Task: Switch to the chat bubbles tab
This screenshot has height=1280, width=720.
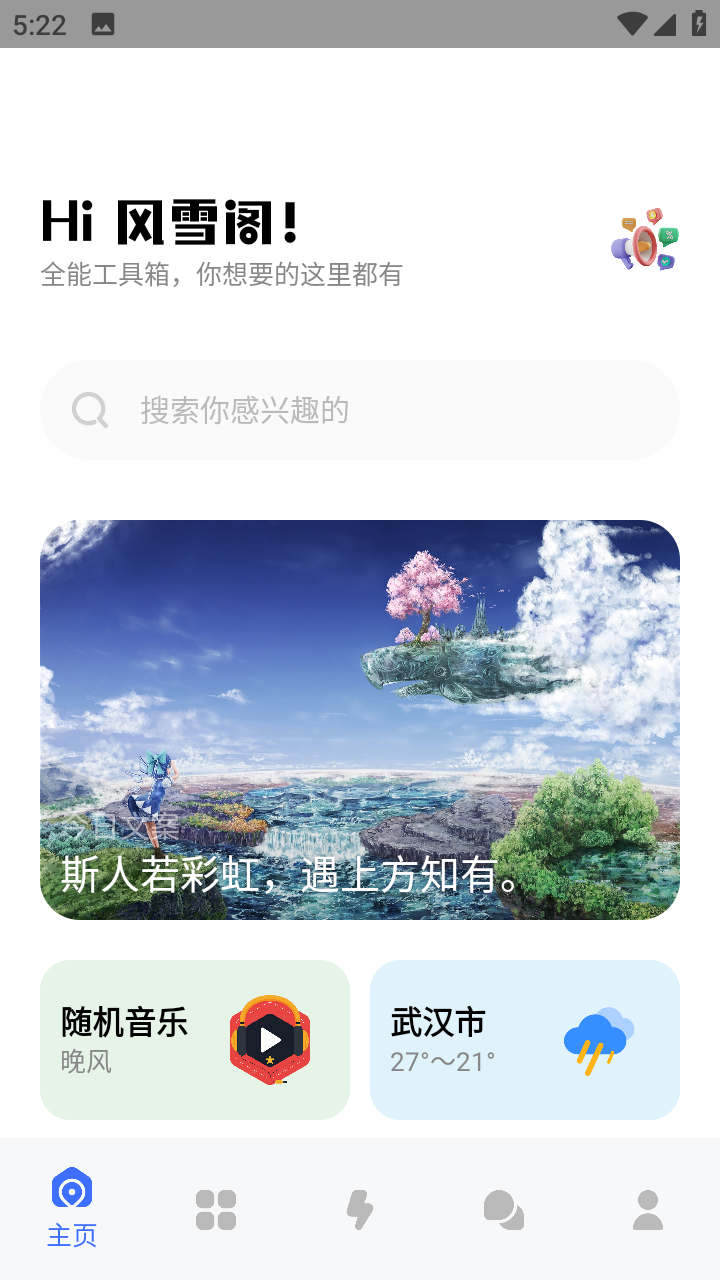Action: (503, 1209)
